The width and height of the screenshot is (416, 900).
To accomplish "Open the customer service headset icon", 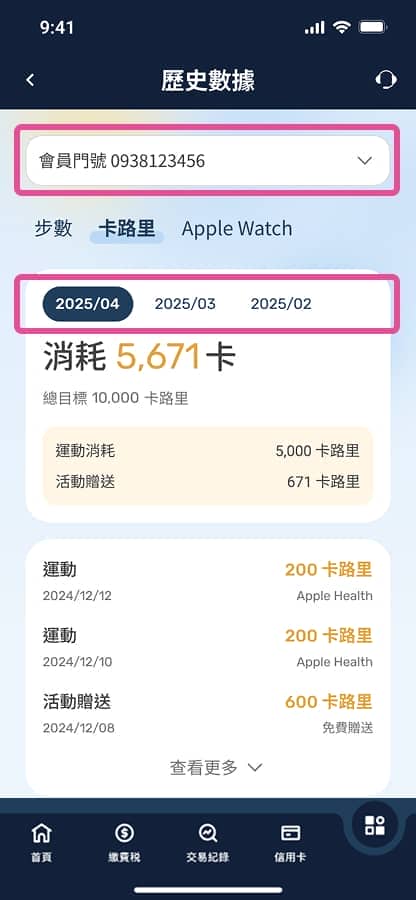I will point(386,79).
